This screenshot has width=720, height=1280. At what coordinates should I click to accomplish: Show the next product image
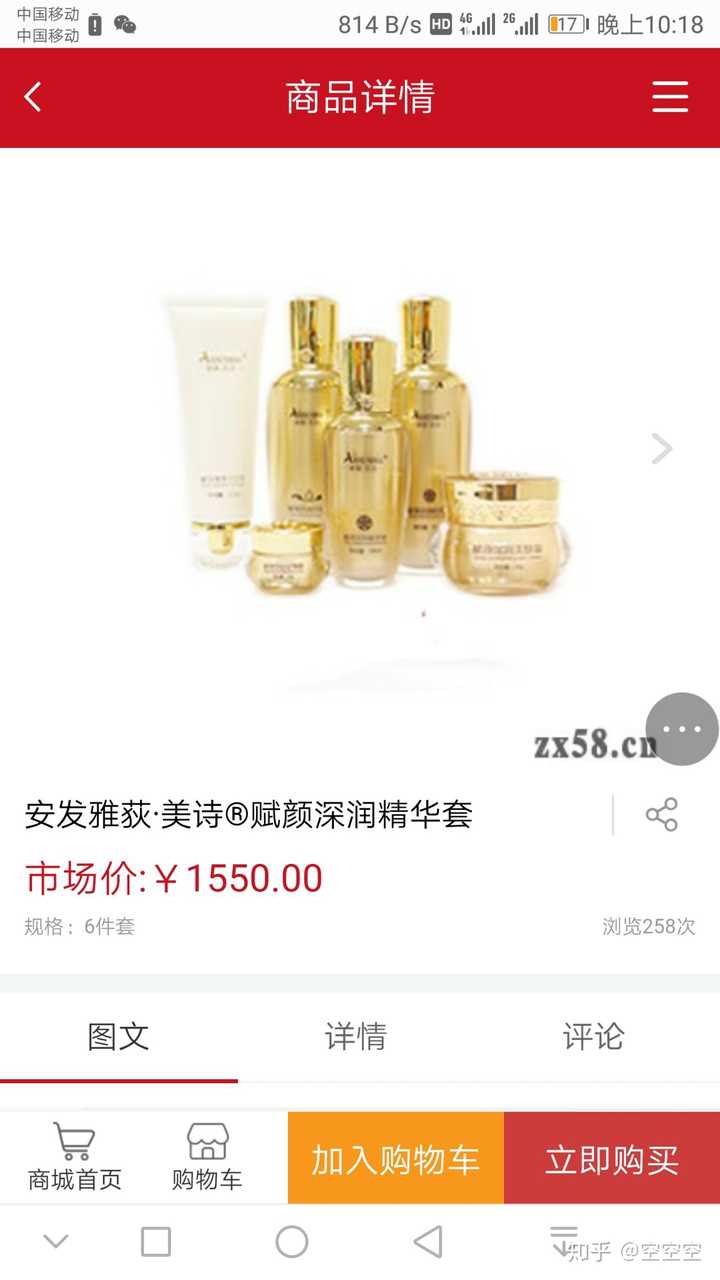click(x=661, y=449)
